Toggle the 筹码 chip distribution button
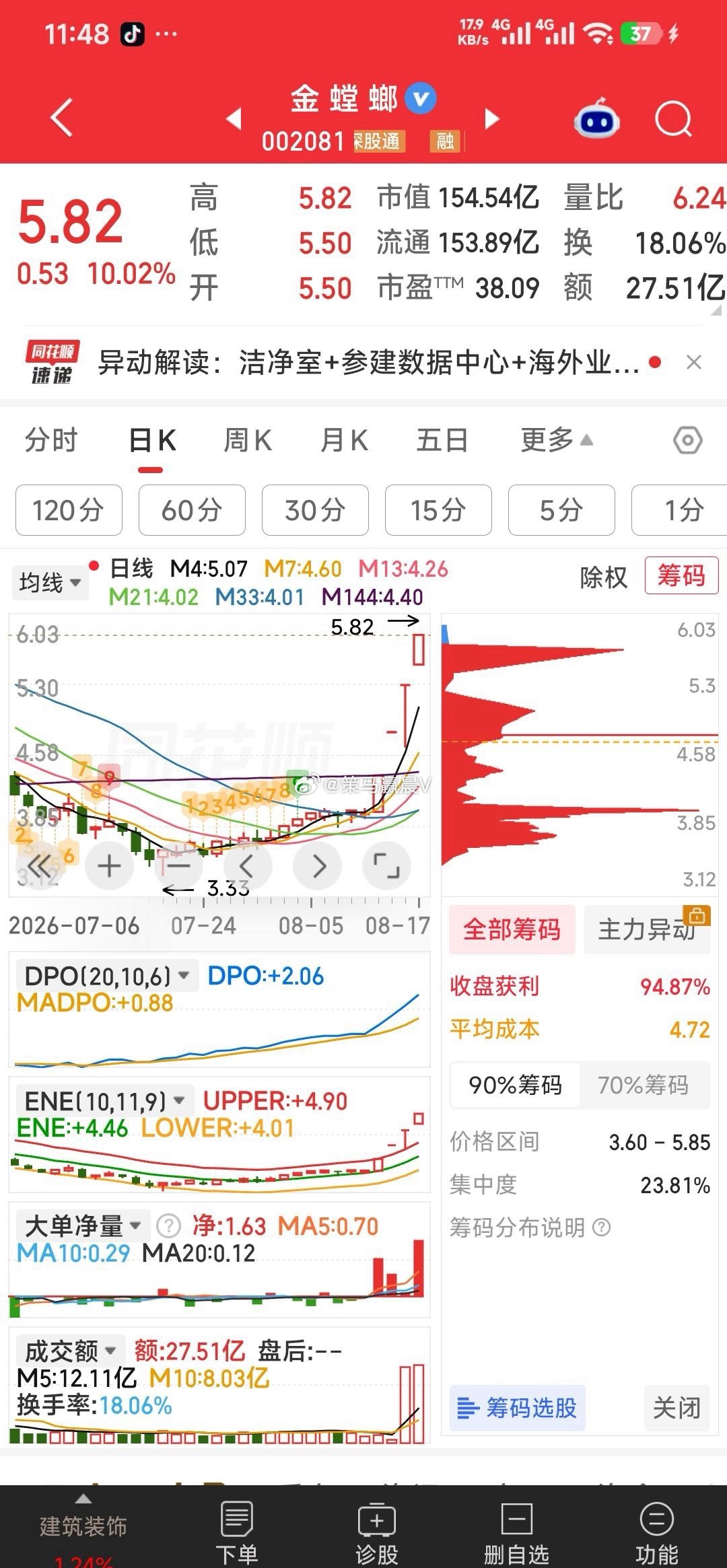This screenshot has width=727, height=1568. point(681,575)
